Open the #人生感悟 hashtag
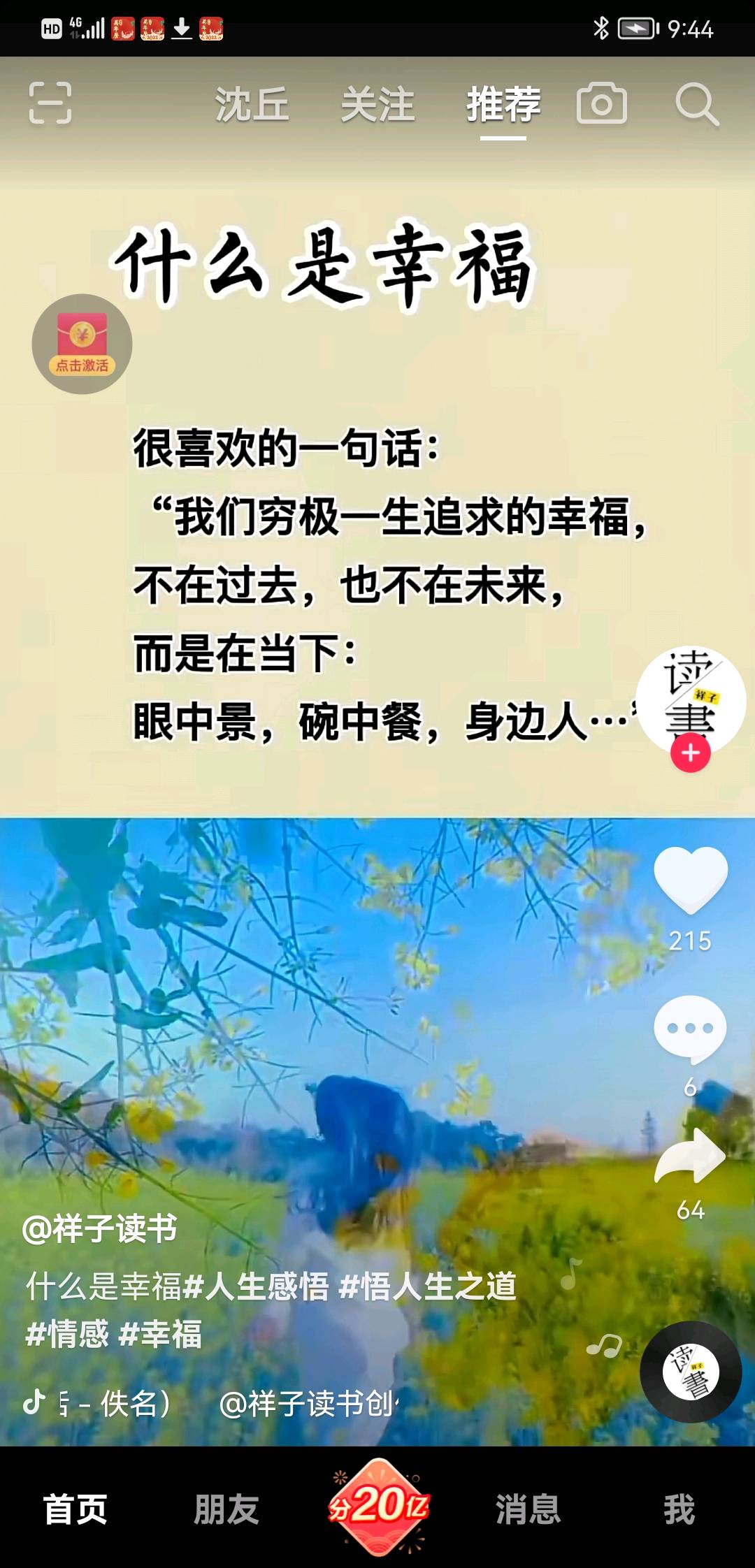Viewport: 755px width, 1568px height. tap(255, 1286)
